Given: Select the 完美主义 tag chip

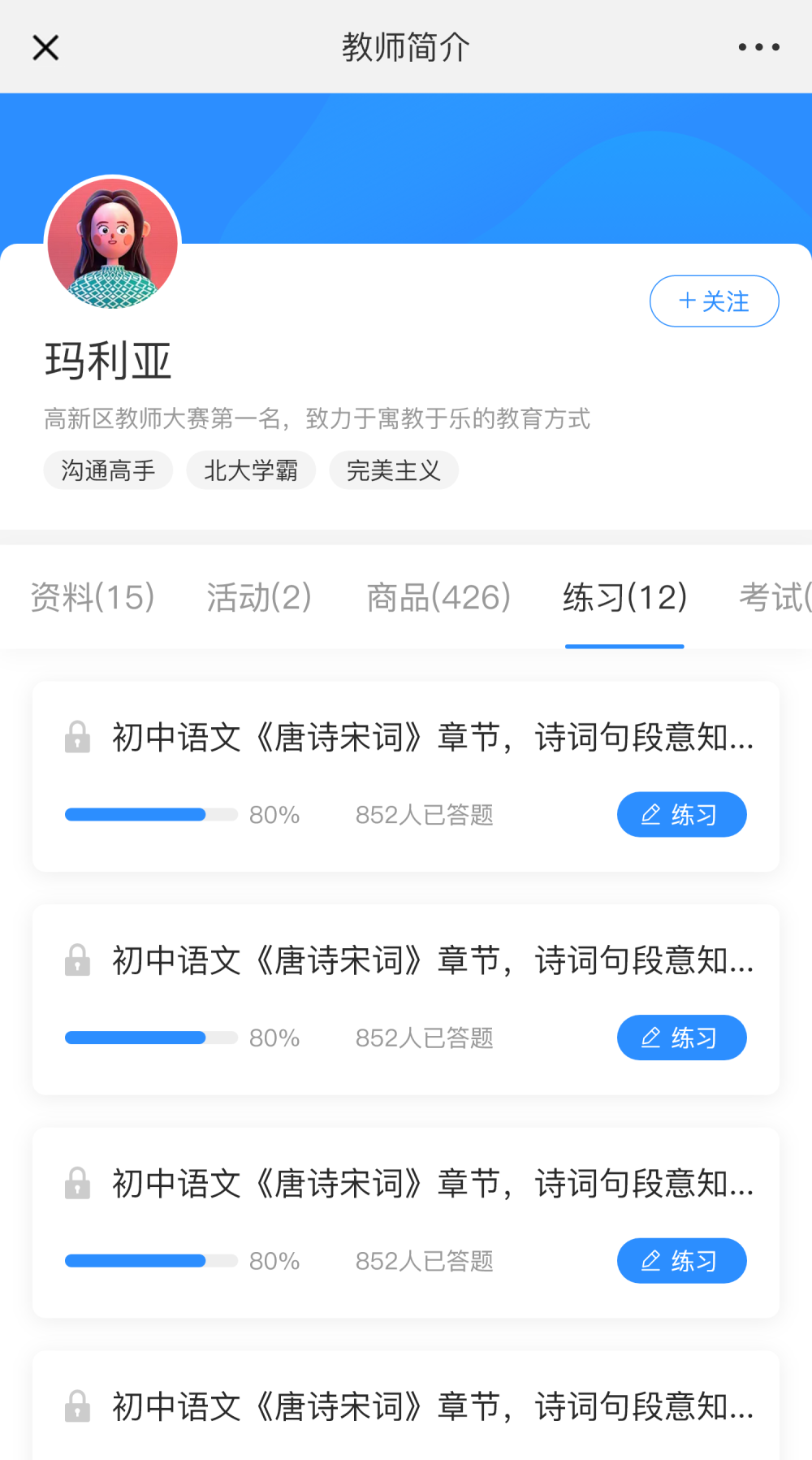Looking at the screenshot, I should coord(394,470).
